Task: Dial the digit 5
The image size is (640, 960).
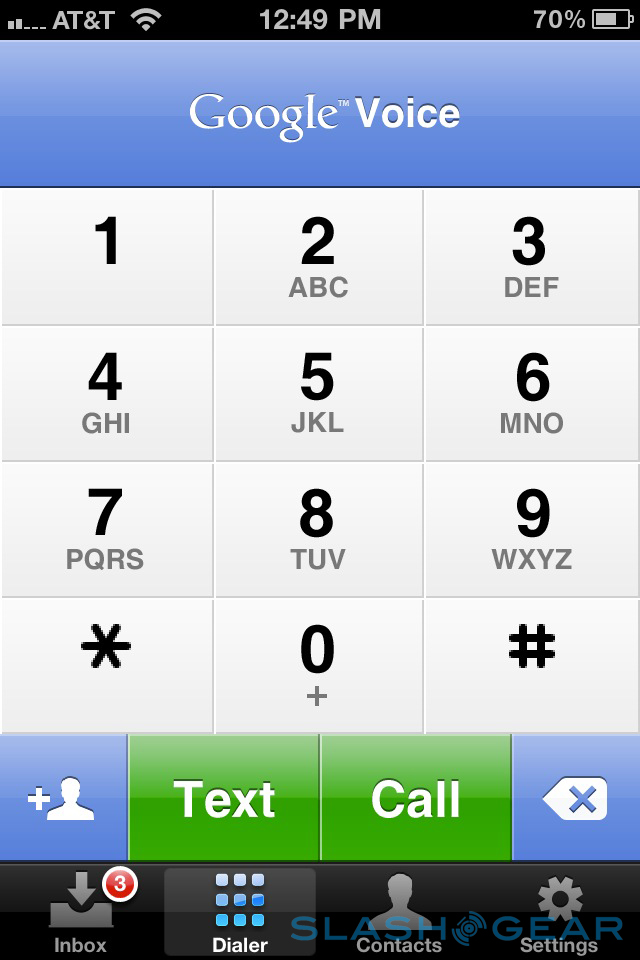Action: 318,393
